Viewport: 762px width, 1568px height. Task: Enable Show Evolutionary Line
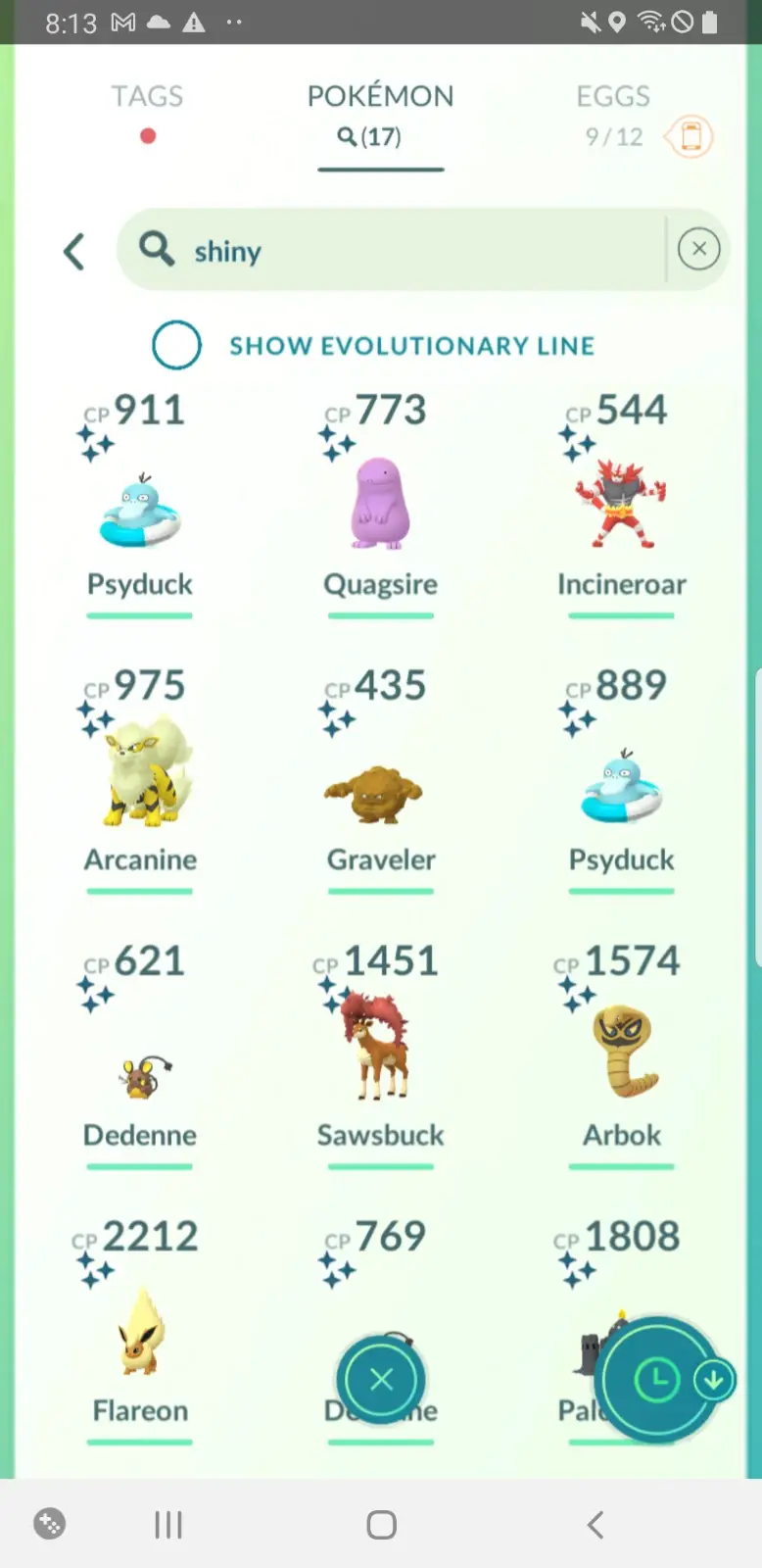coord(177,345)
